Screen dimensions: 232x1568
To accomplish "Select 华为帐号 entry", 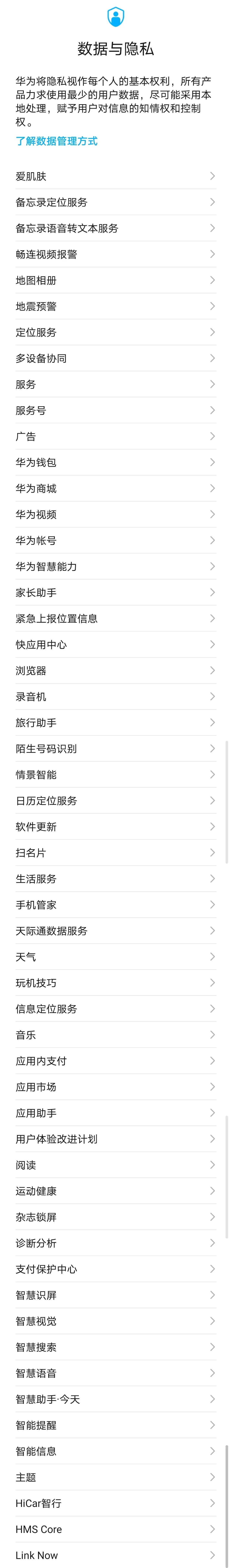I will tap(115, 540).
